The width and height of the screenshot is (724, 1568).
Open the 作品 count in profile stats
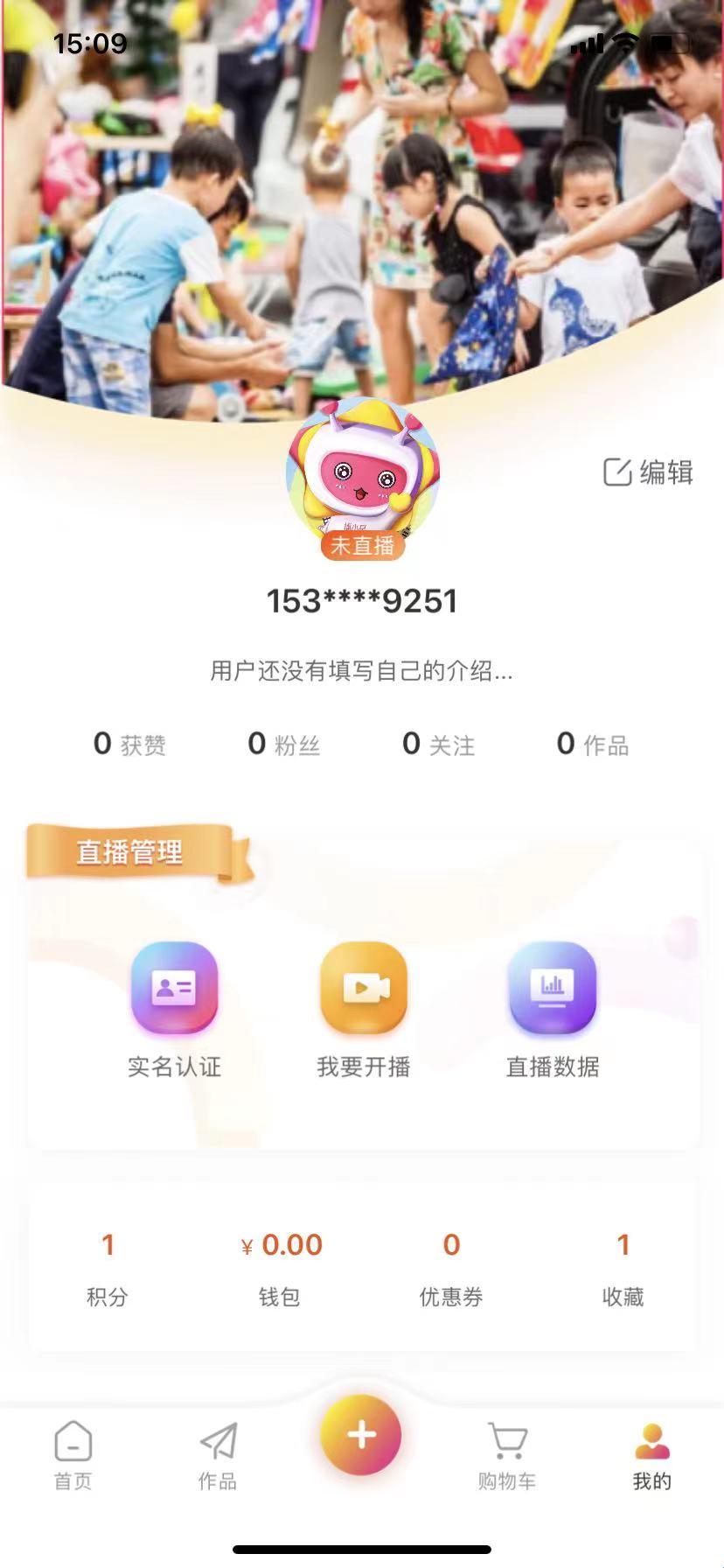click(593, 745)
